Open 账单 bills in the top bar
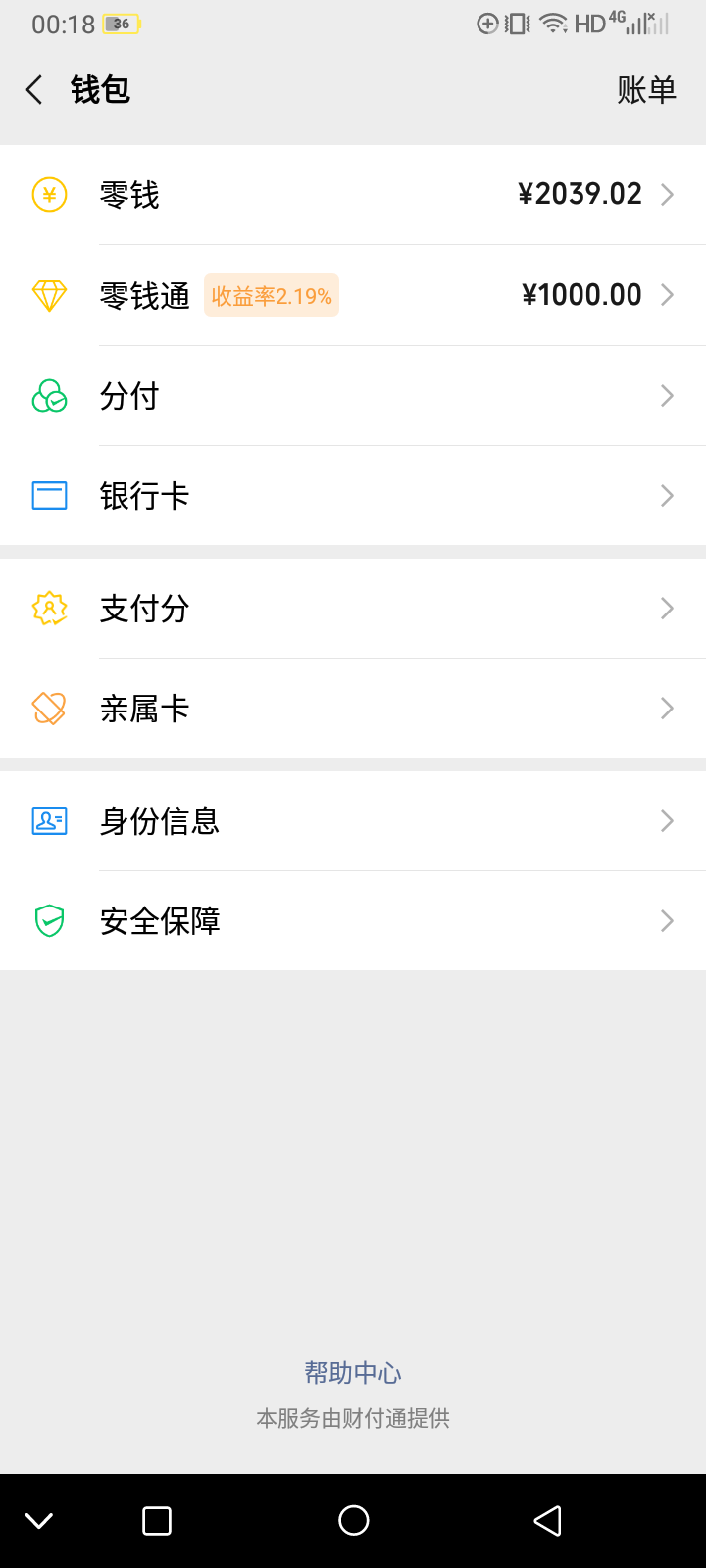 tap(646, 90)
